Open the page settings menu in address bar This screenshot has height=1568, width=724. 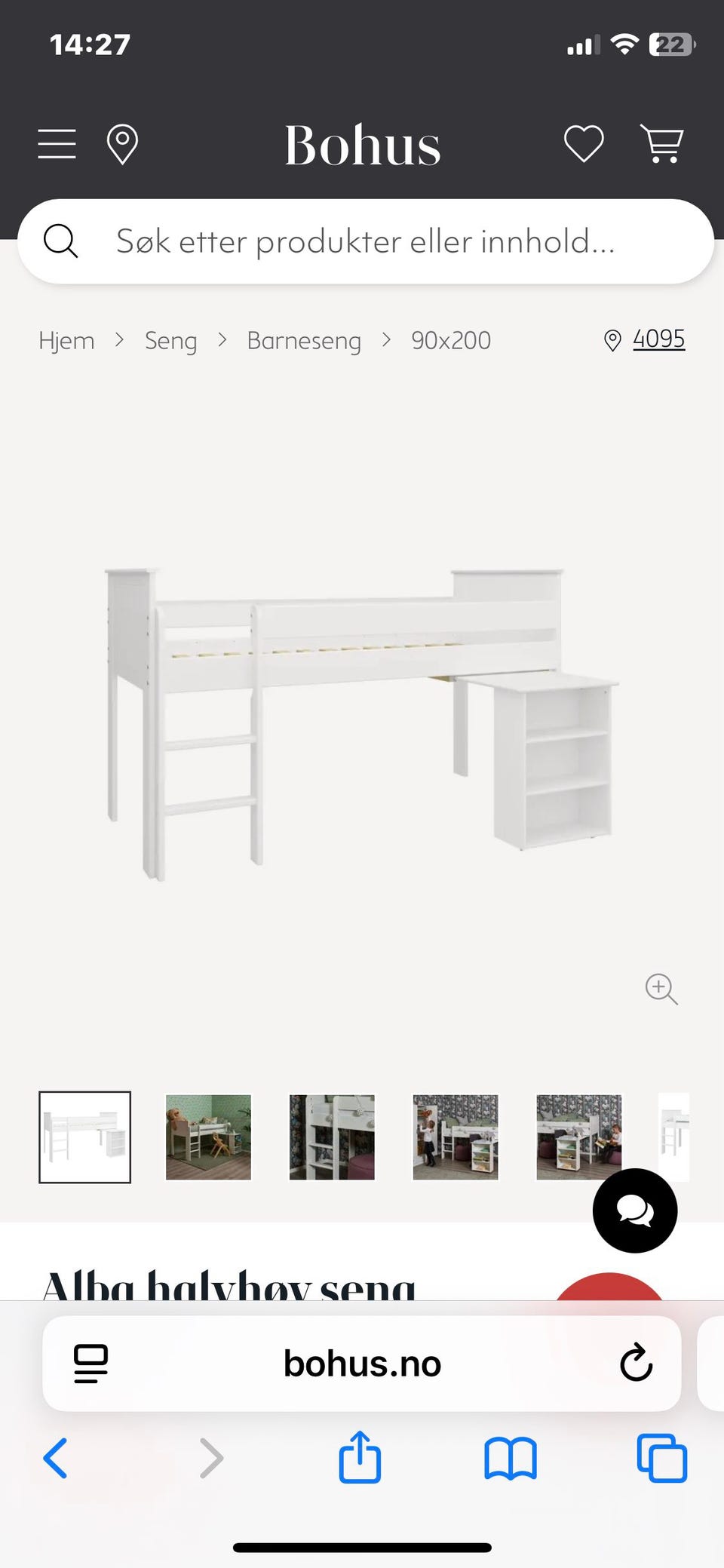click(x=91, y=1363)
